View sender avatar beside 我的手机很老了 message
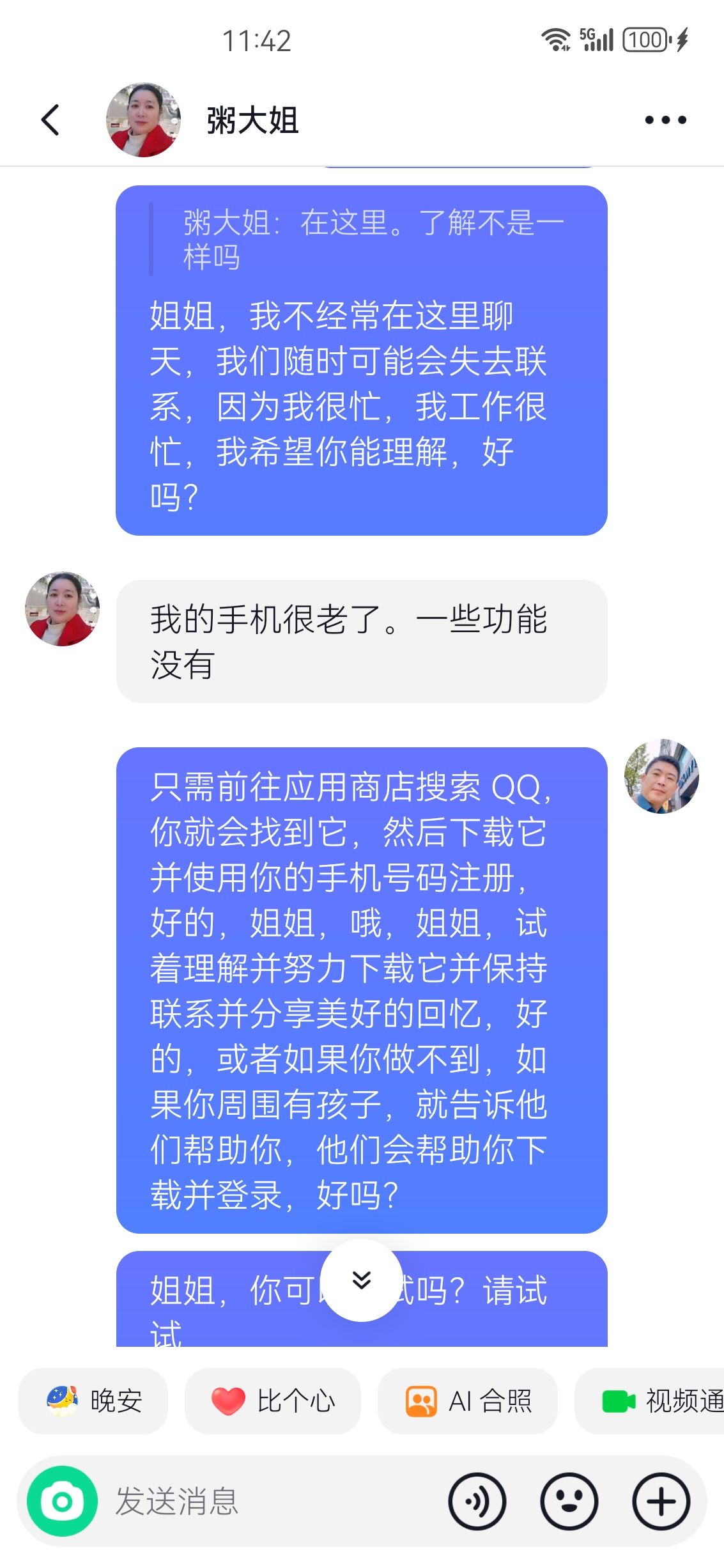 tap(63, 609)
